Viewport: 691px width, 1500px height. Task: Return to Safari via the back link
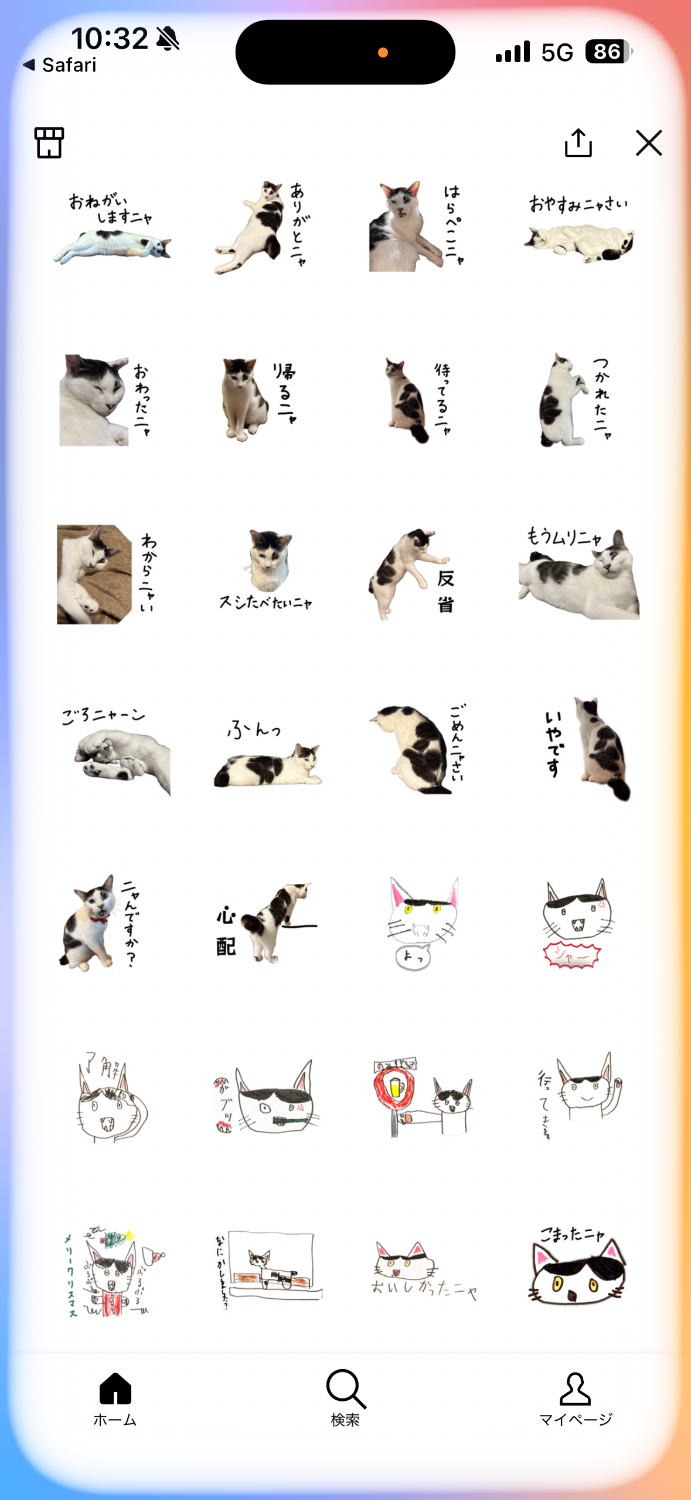[x=59, y=65]
